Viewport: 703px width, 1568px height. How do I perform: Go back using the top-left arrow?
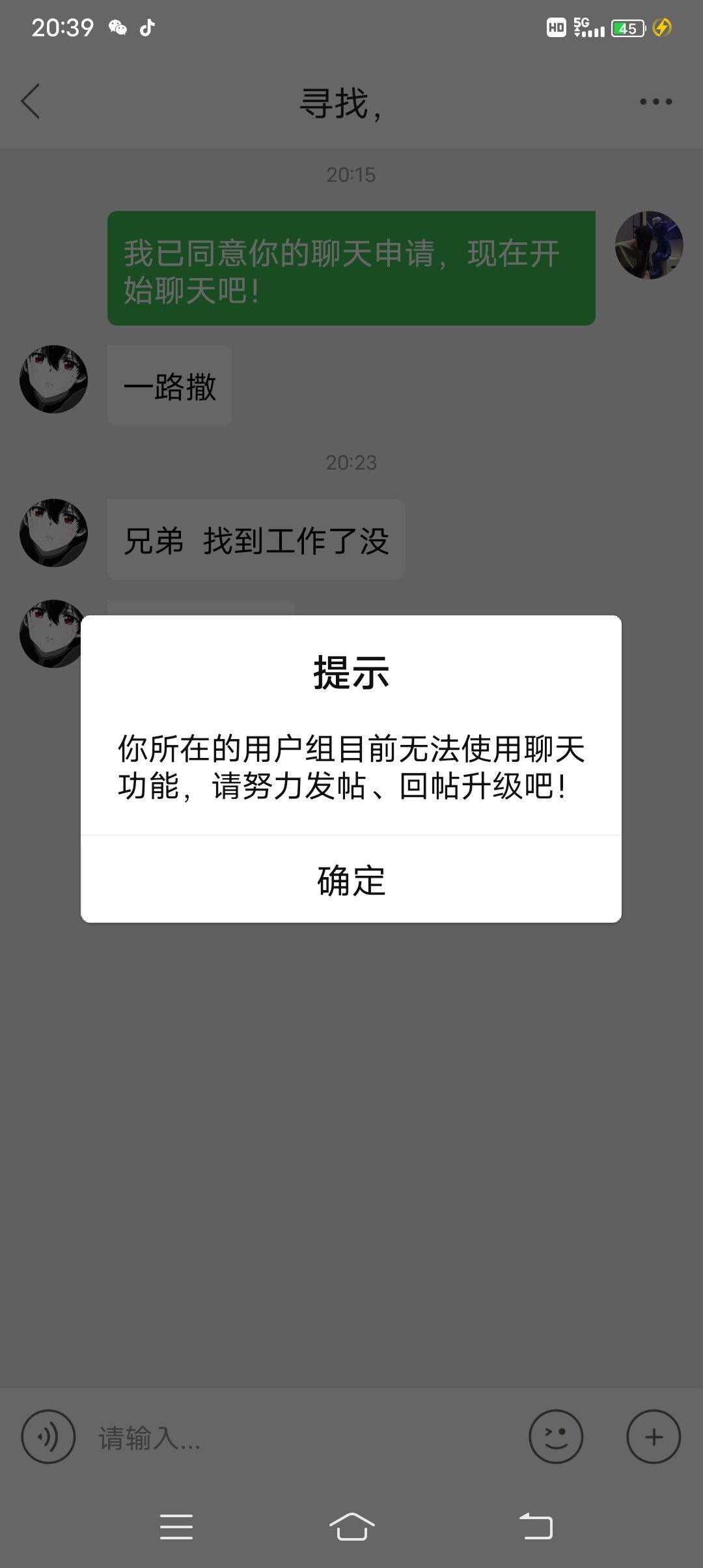coord(31,102)
